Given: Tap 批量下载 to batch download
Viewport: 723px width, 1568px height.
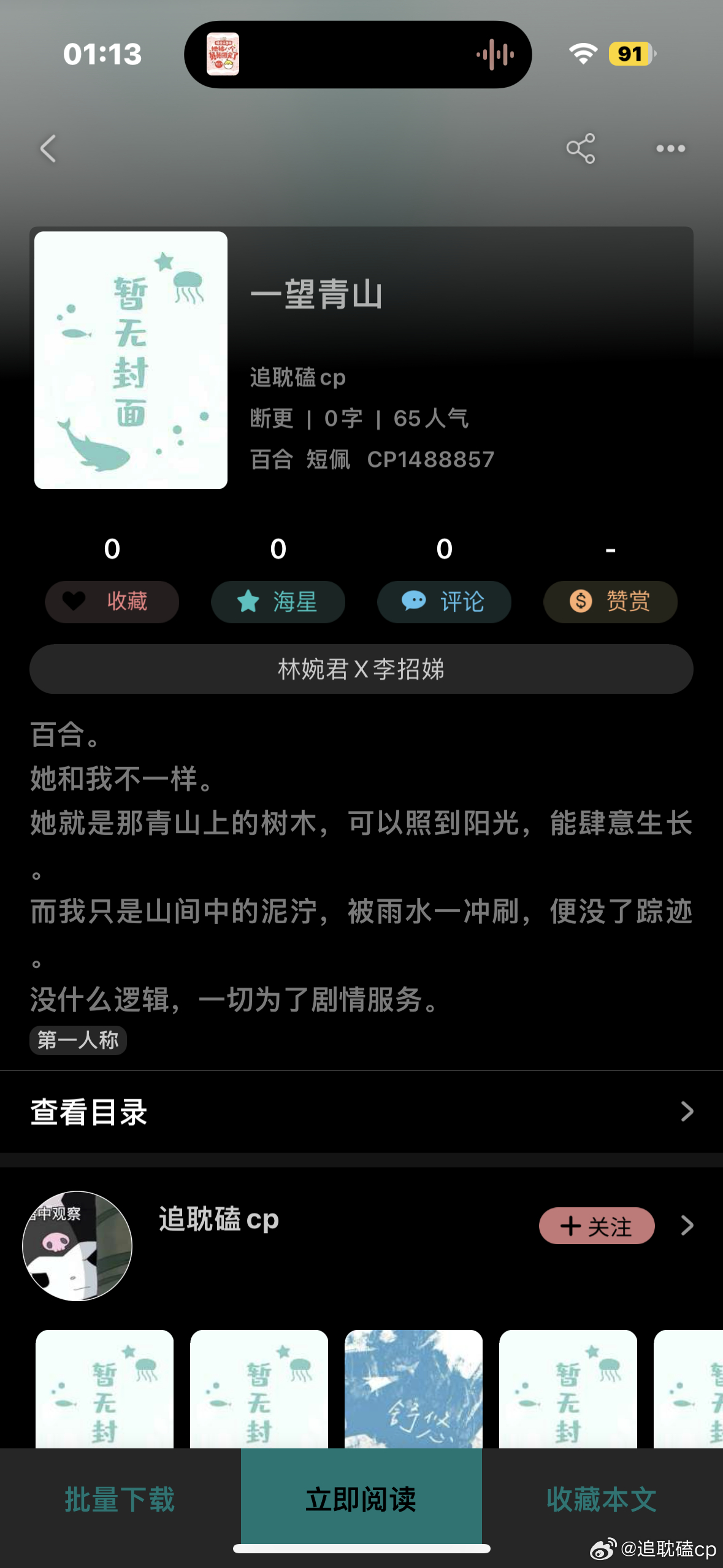Looking at the screenshot, I should (120, 1499).
